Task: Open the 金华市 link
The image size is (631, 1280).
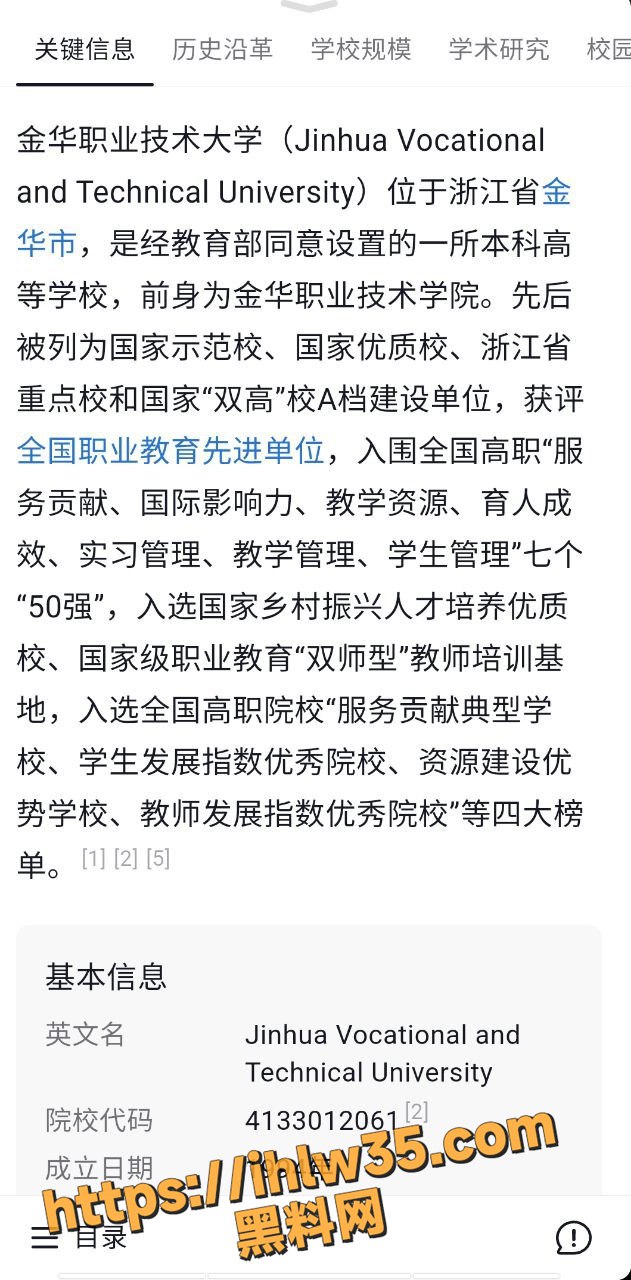Action: 47,243
